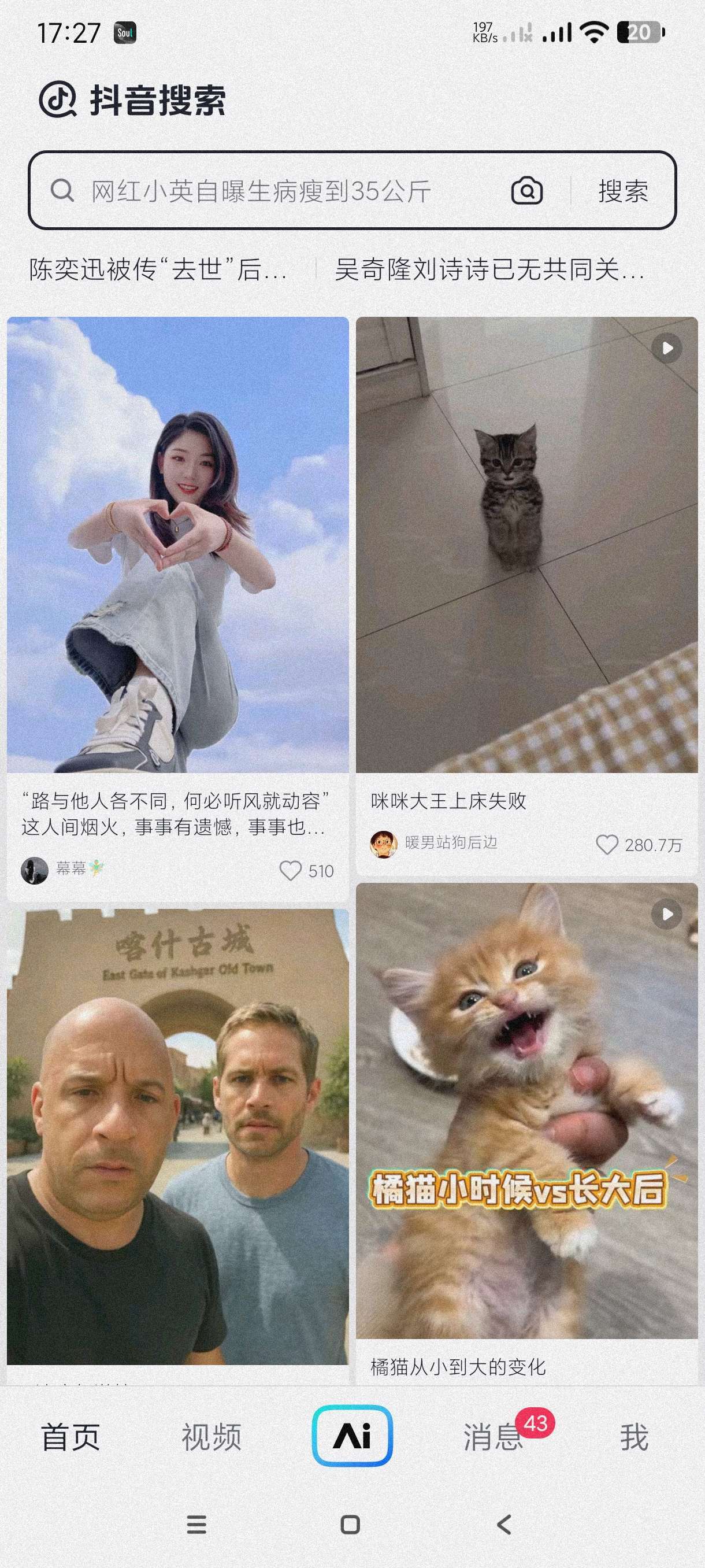The height and width of the screenshot is (1568, 705).
Task: Go to the 我 profile tab
Action: tap(634, 1437)
